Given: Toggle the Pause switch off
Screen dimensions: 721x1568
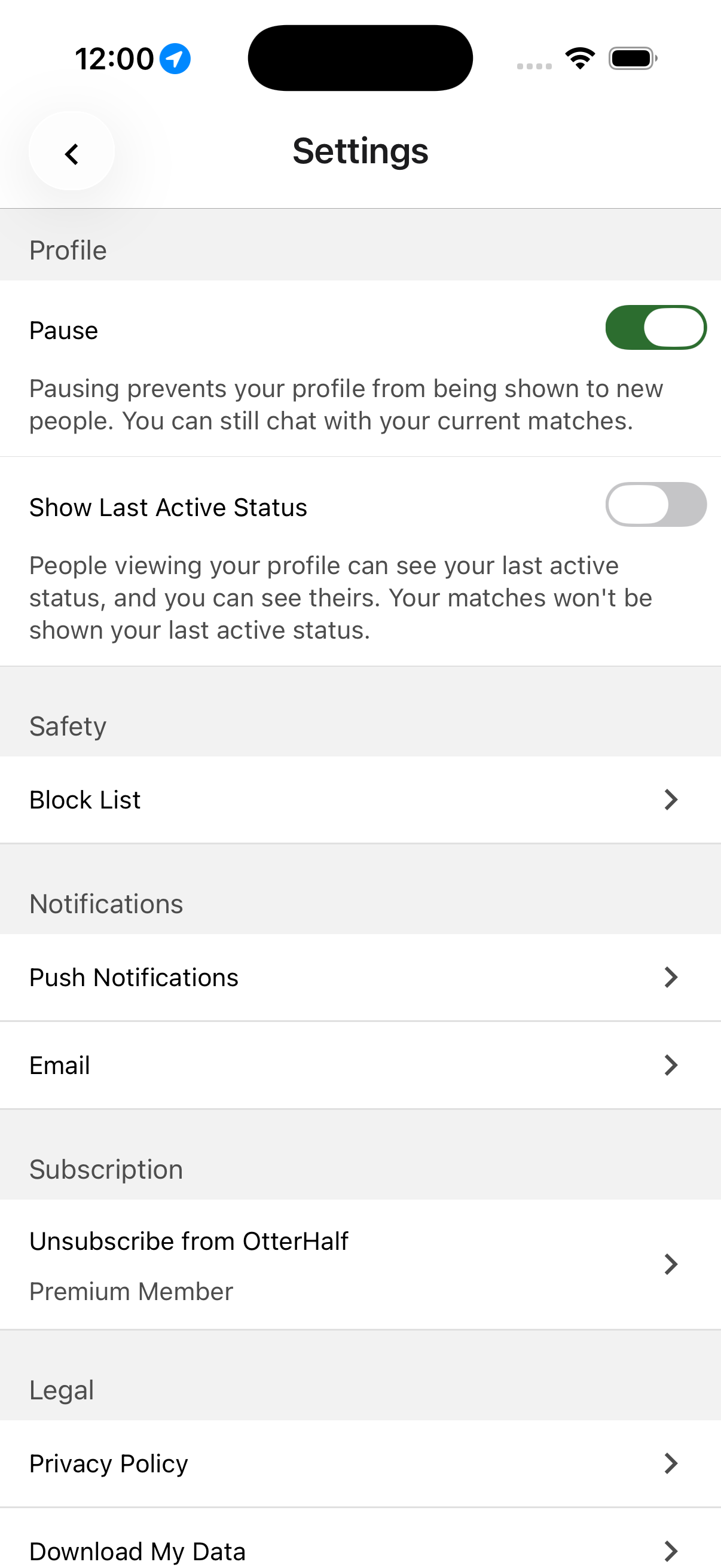Looking at the screenshot, I should (x=656, y=328).
